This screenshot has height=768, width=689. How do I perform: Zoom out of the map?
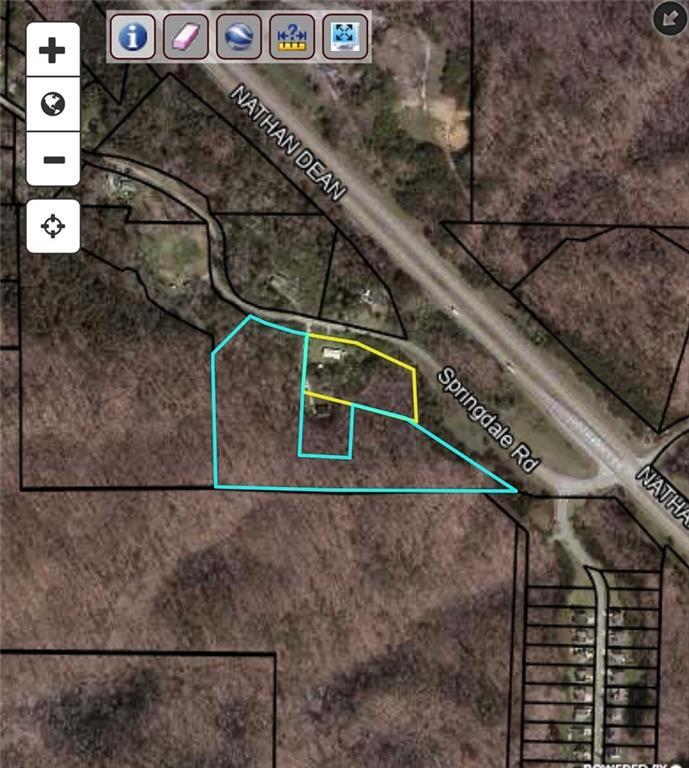click(x=53, y=160)
